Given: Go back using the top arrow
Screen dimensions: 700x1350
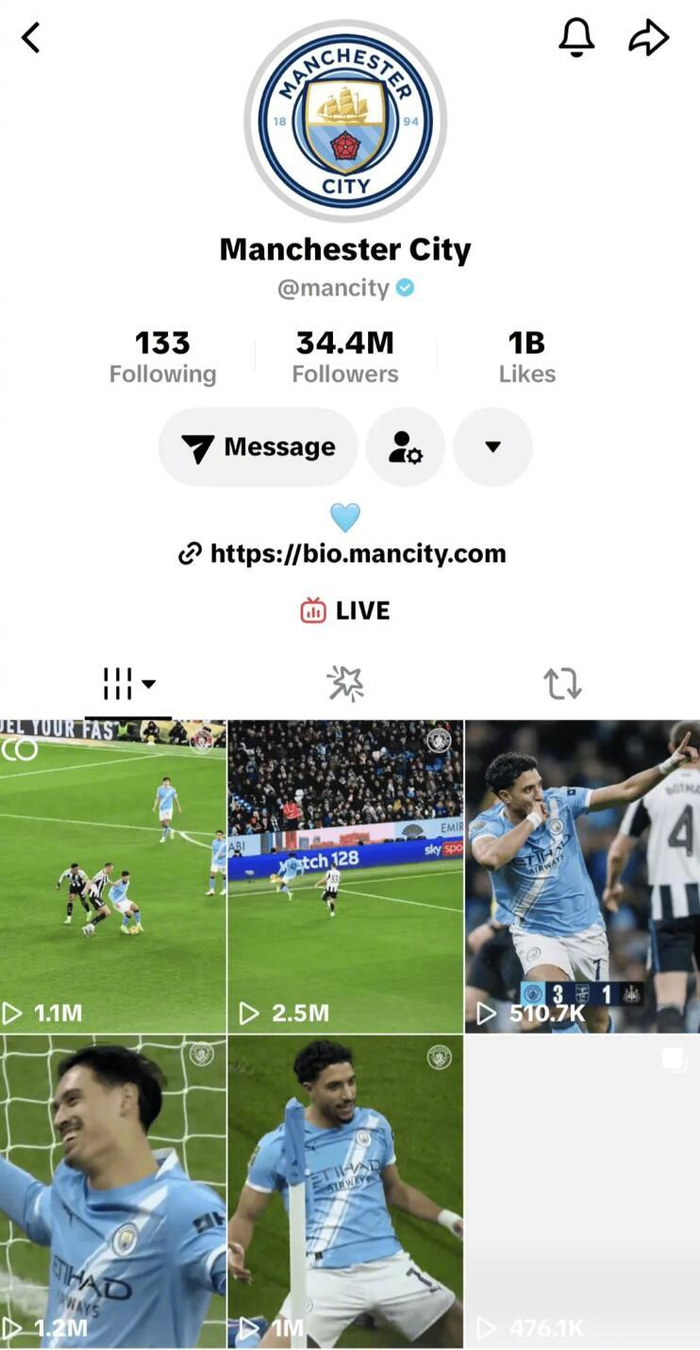Looking at the screenshot, I should (x=32, y=38).
